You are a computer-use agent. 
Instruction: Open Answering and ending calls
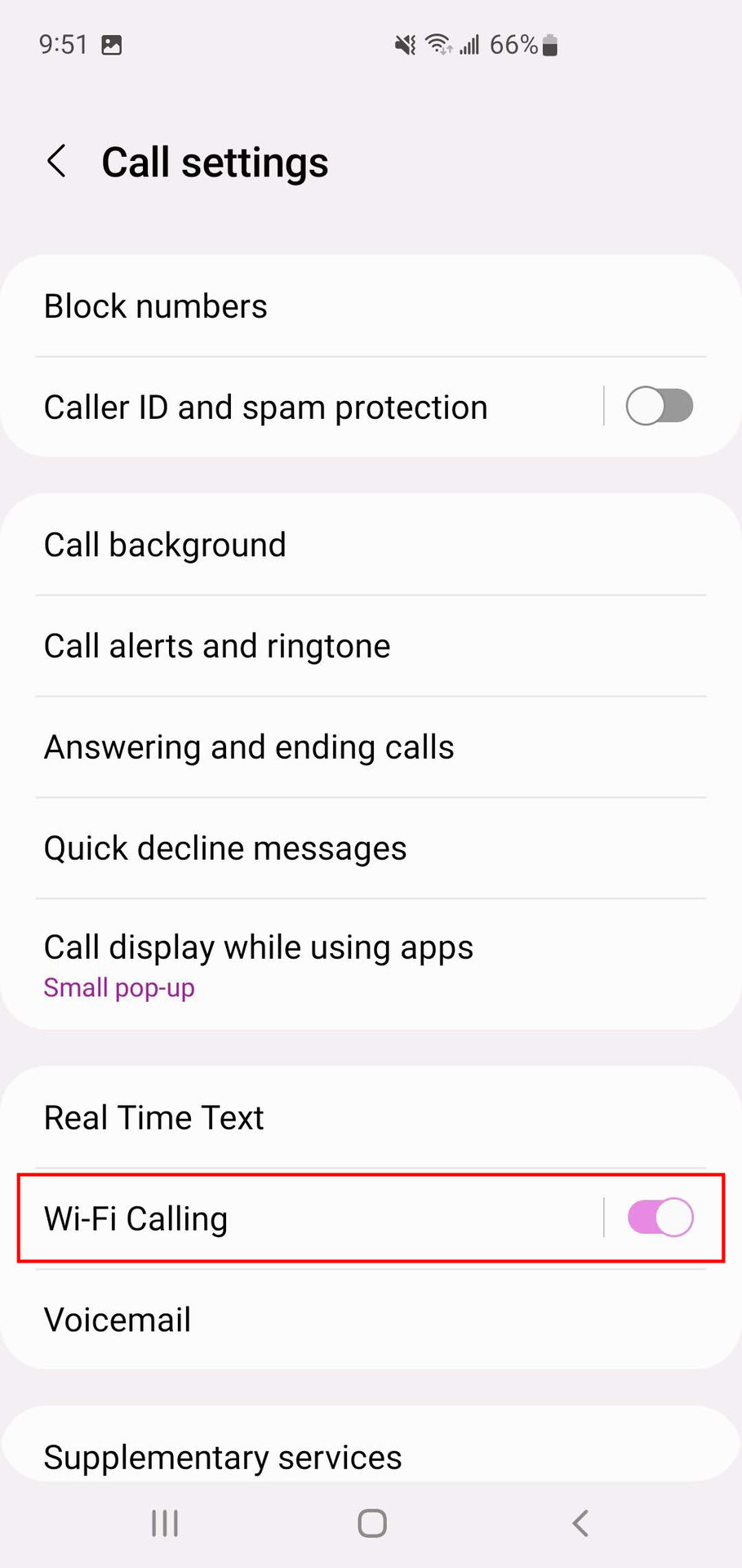pyautogui.click(x=371, y=747)
